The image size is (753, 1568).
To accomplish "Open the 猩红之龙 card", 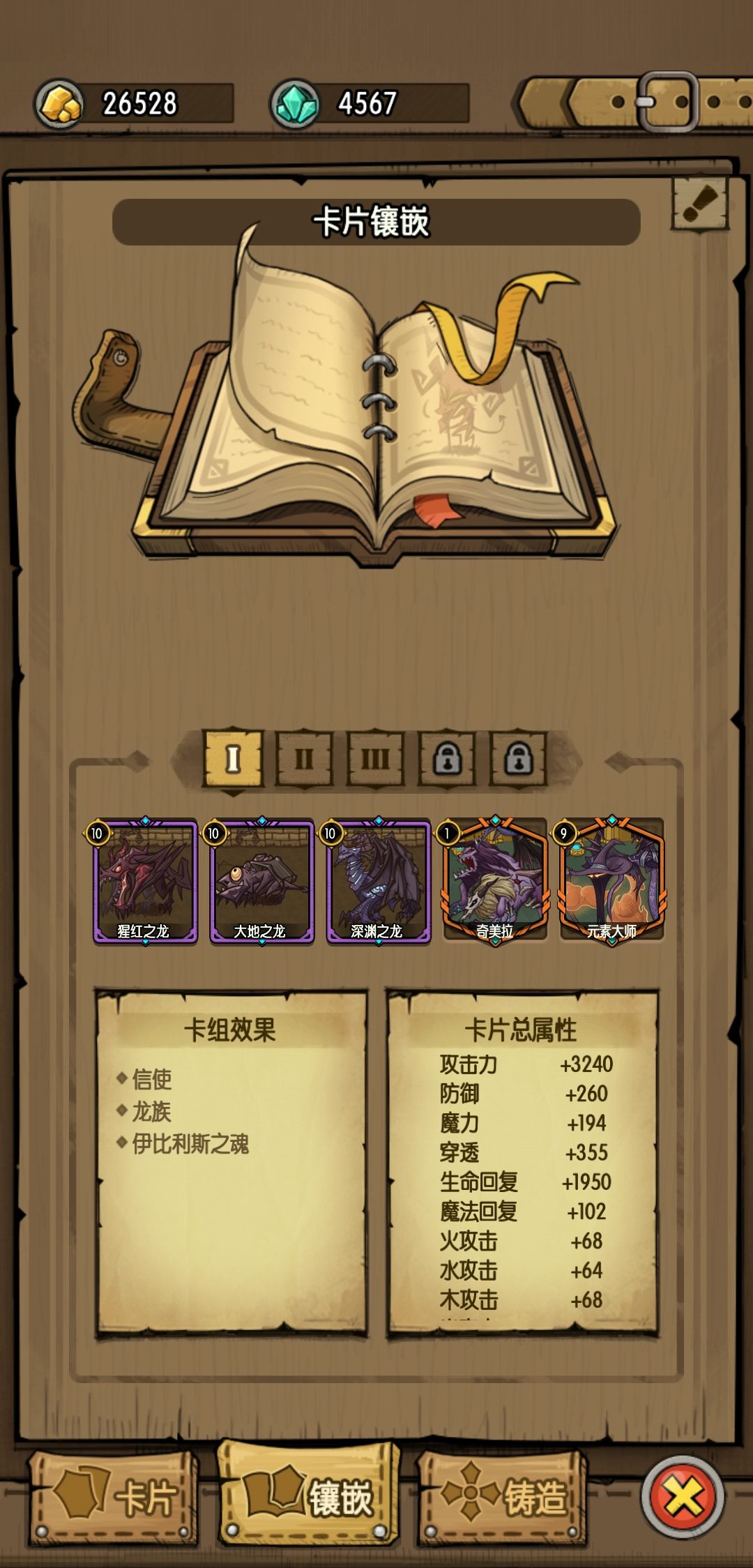I will coord(145,882).
